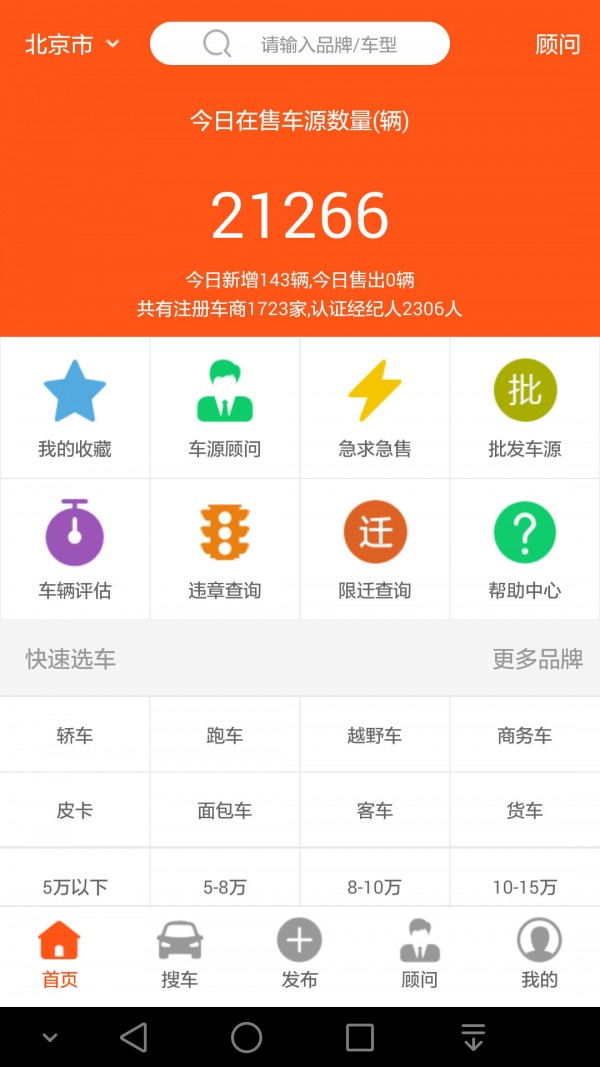The image size is (600, 1067).
Task: Open 顾问 in the top bar
Action: coord(557,44)
